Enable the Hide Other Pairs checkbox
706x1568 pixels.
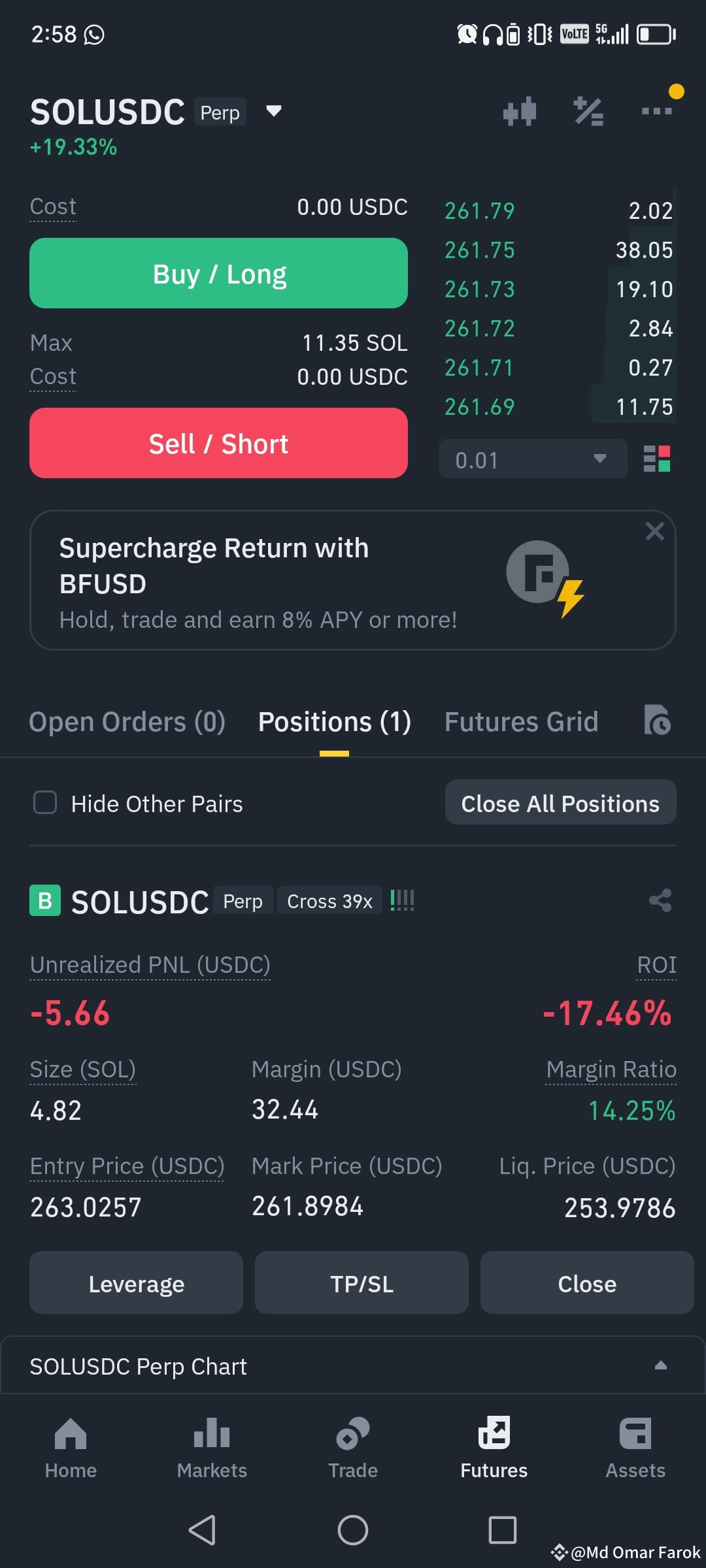coord(44,803)
